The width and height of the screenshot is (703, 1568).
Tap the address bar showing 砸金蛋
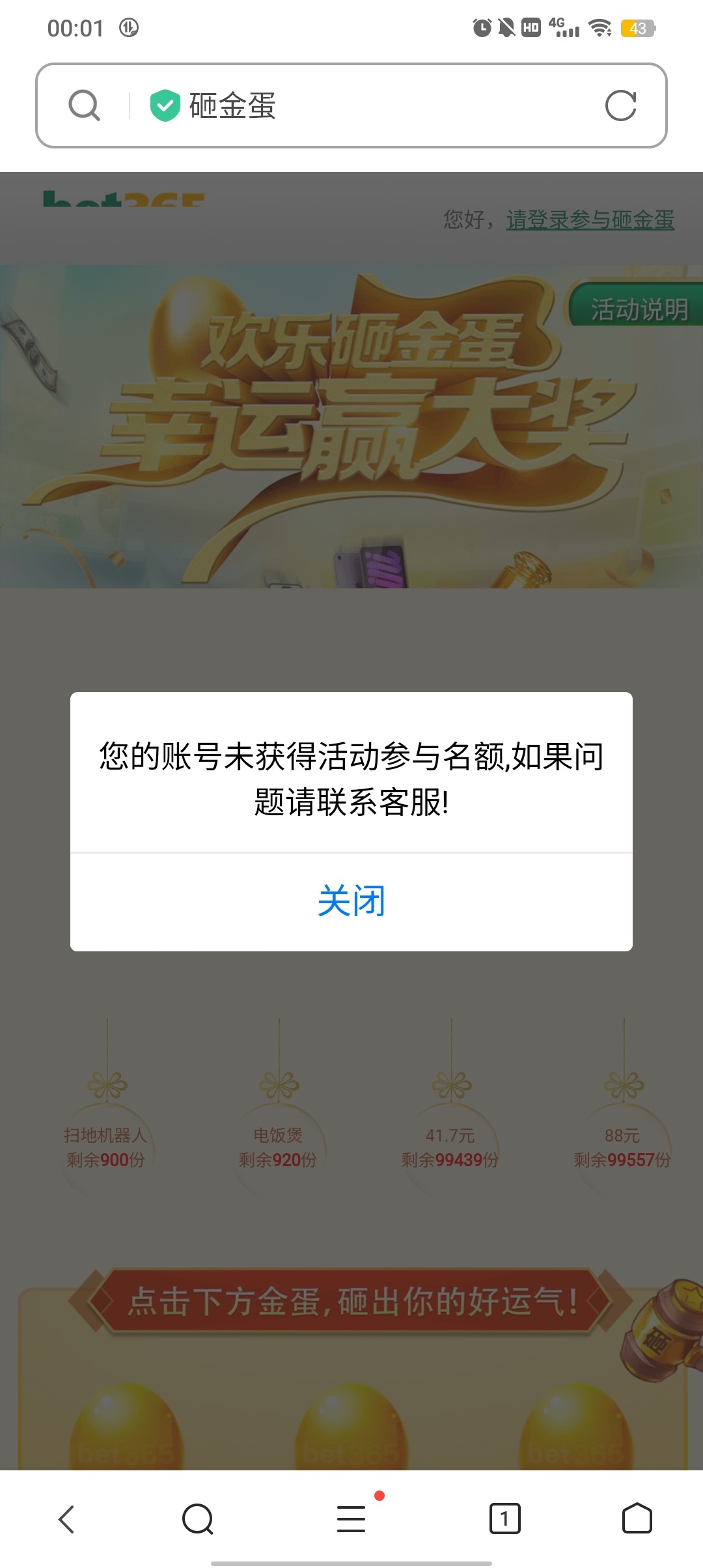(365, 105)
